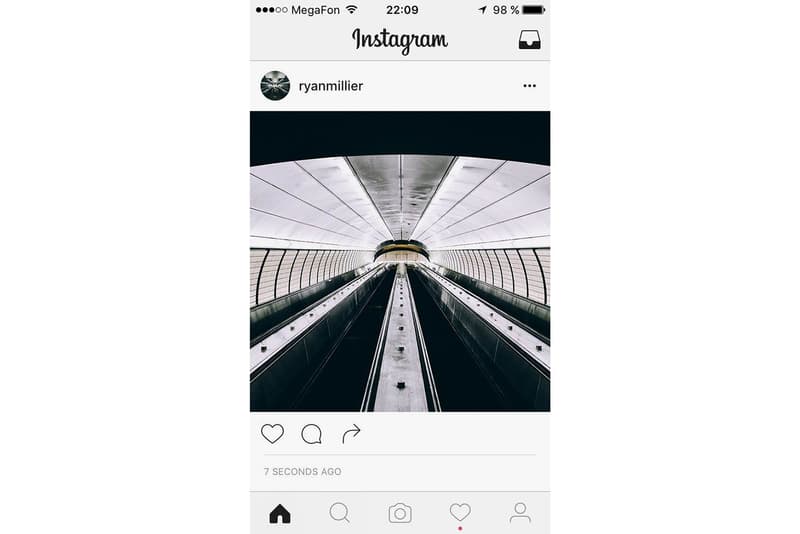Open ryanmillier's profile picture
This screenshot has height=534, width=800.
(275, 86)
